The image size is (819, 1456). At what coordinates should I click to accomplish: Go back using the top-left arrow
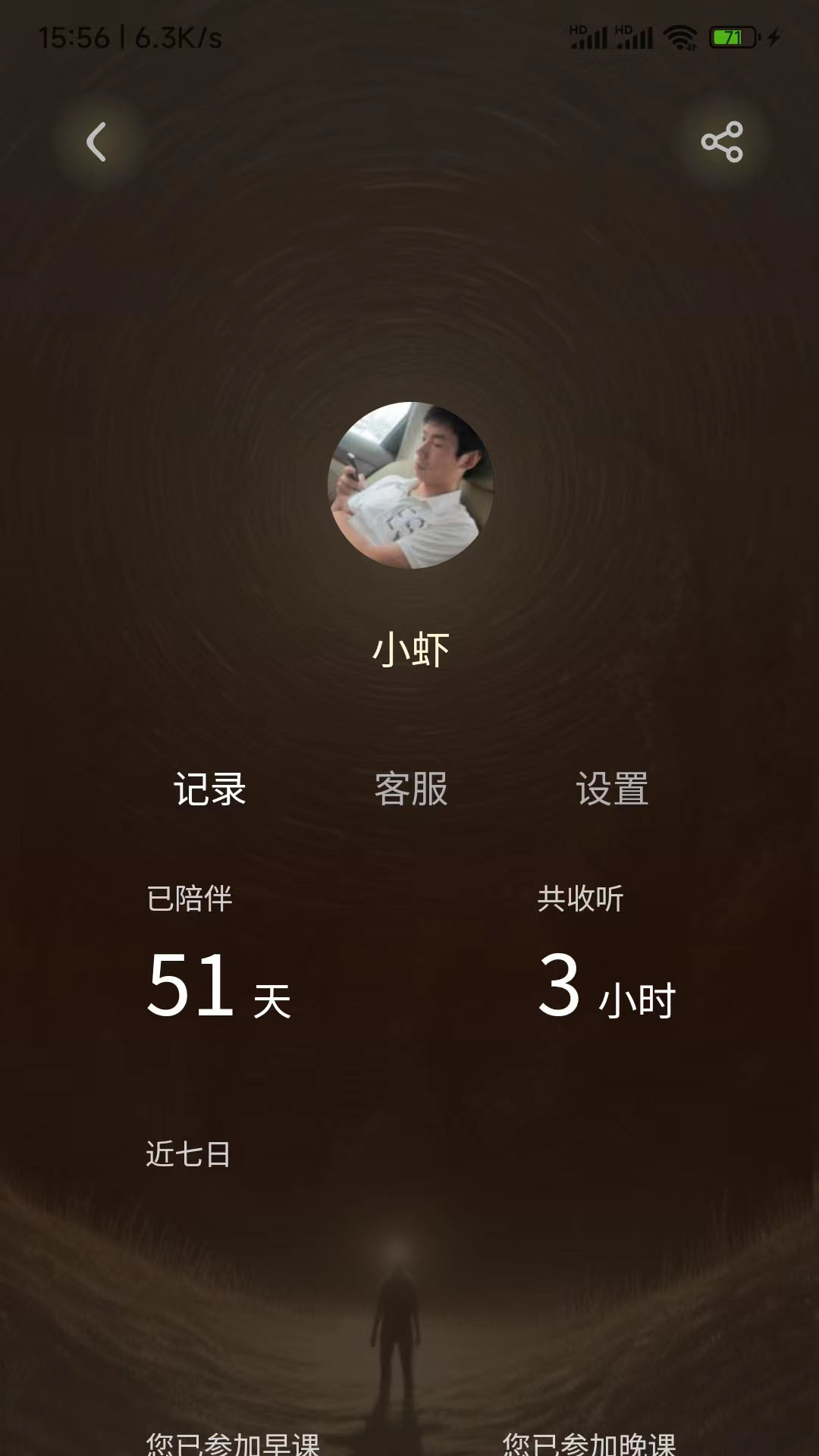tap(96, 142)
